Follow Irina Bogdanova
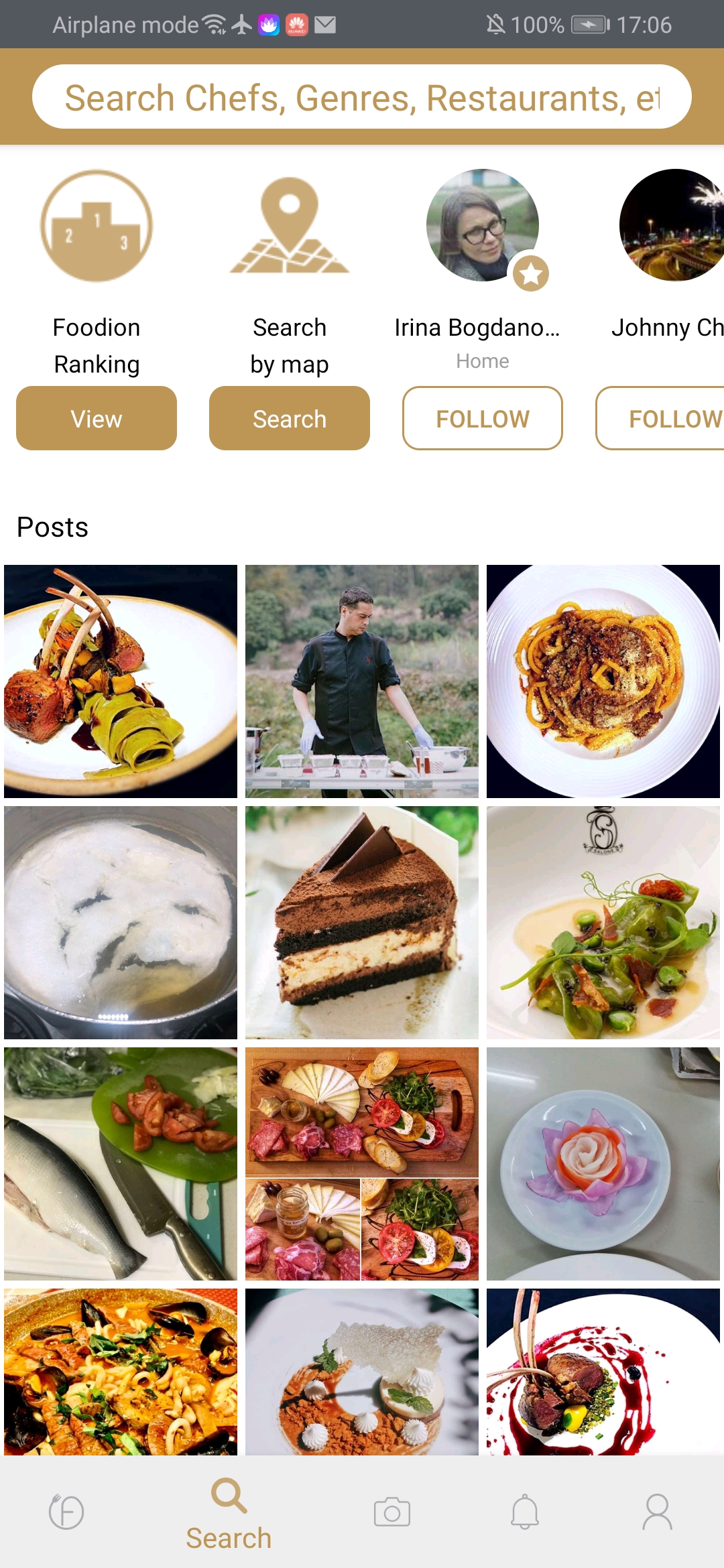 (x=482, y=418)
